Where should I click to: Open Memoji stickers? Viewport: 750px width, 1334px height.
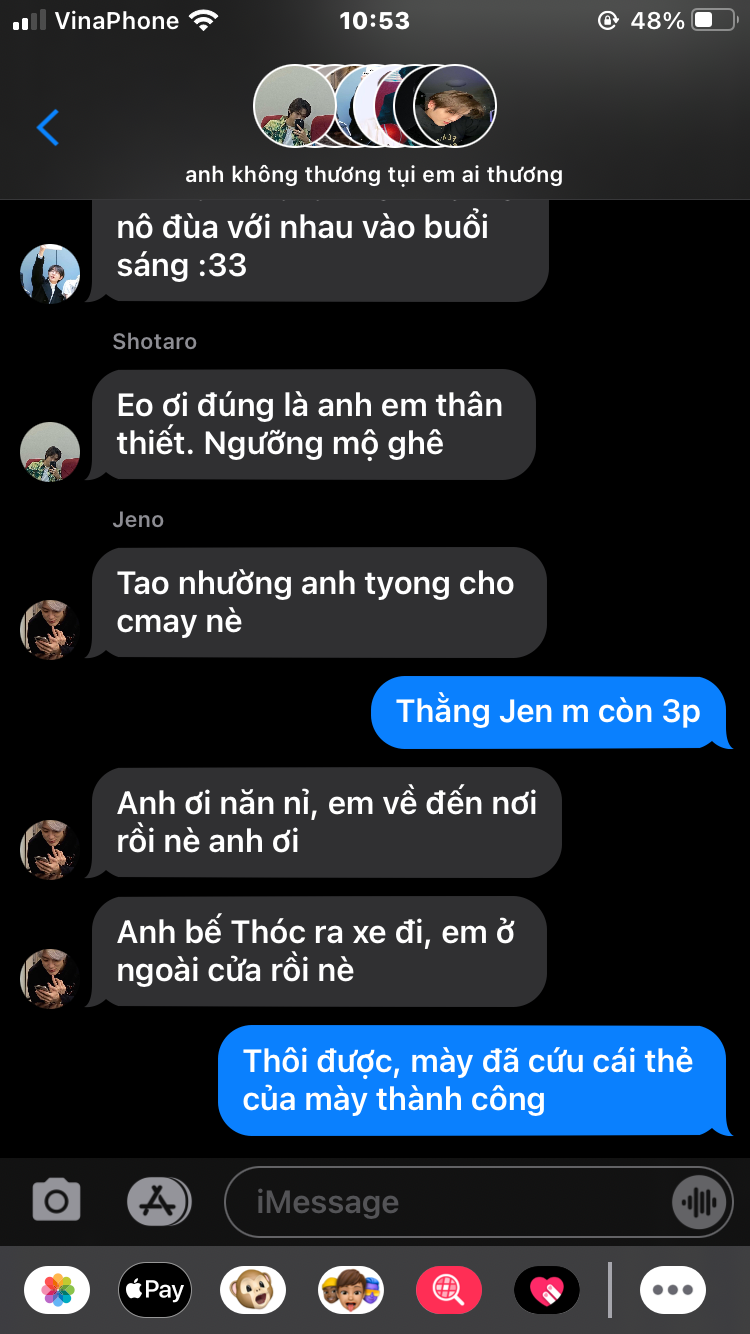click(350, 1290)
